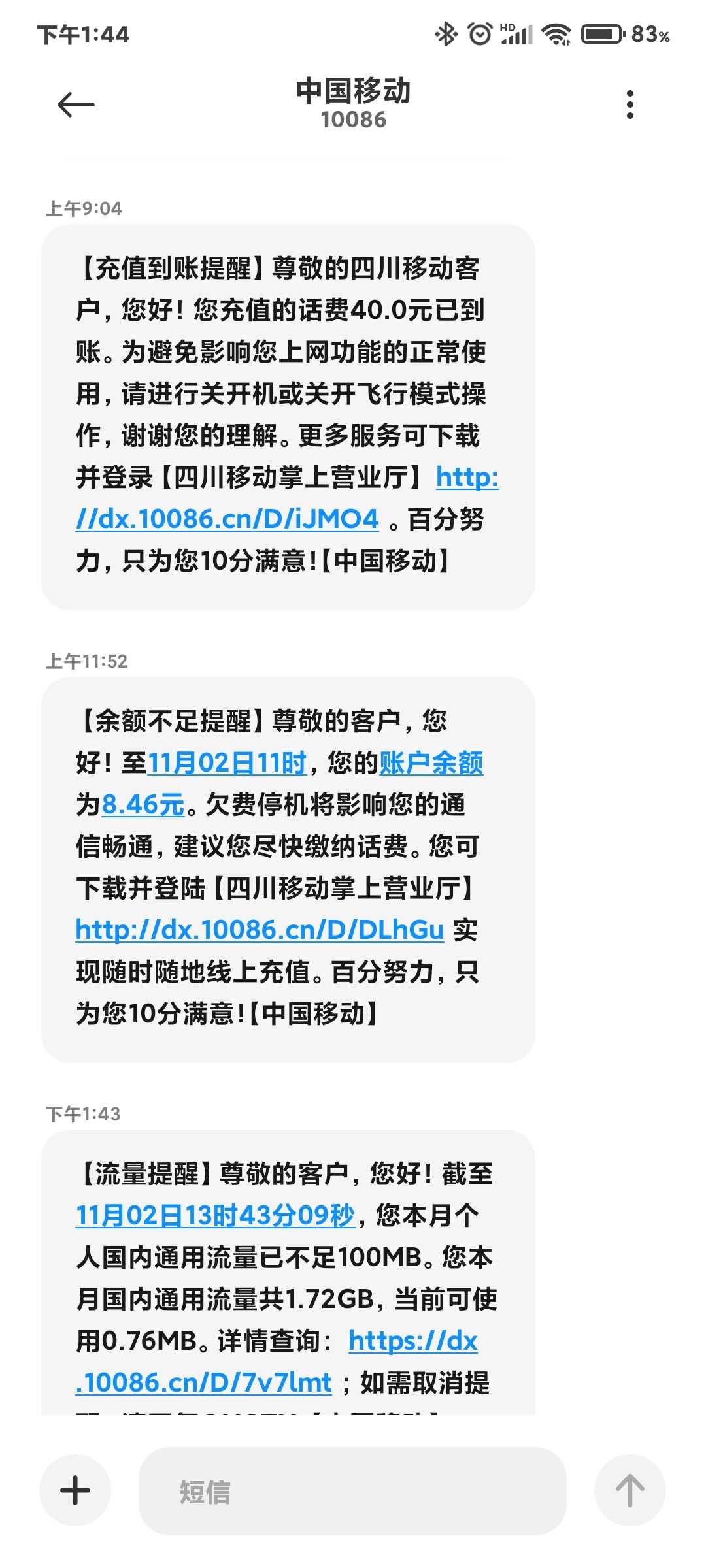Tap the 11月02日11时 date link
Screen dimensions: 706x1568
click(227, 763)
